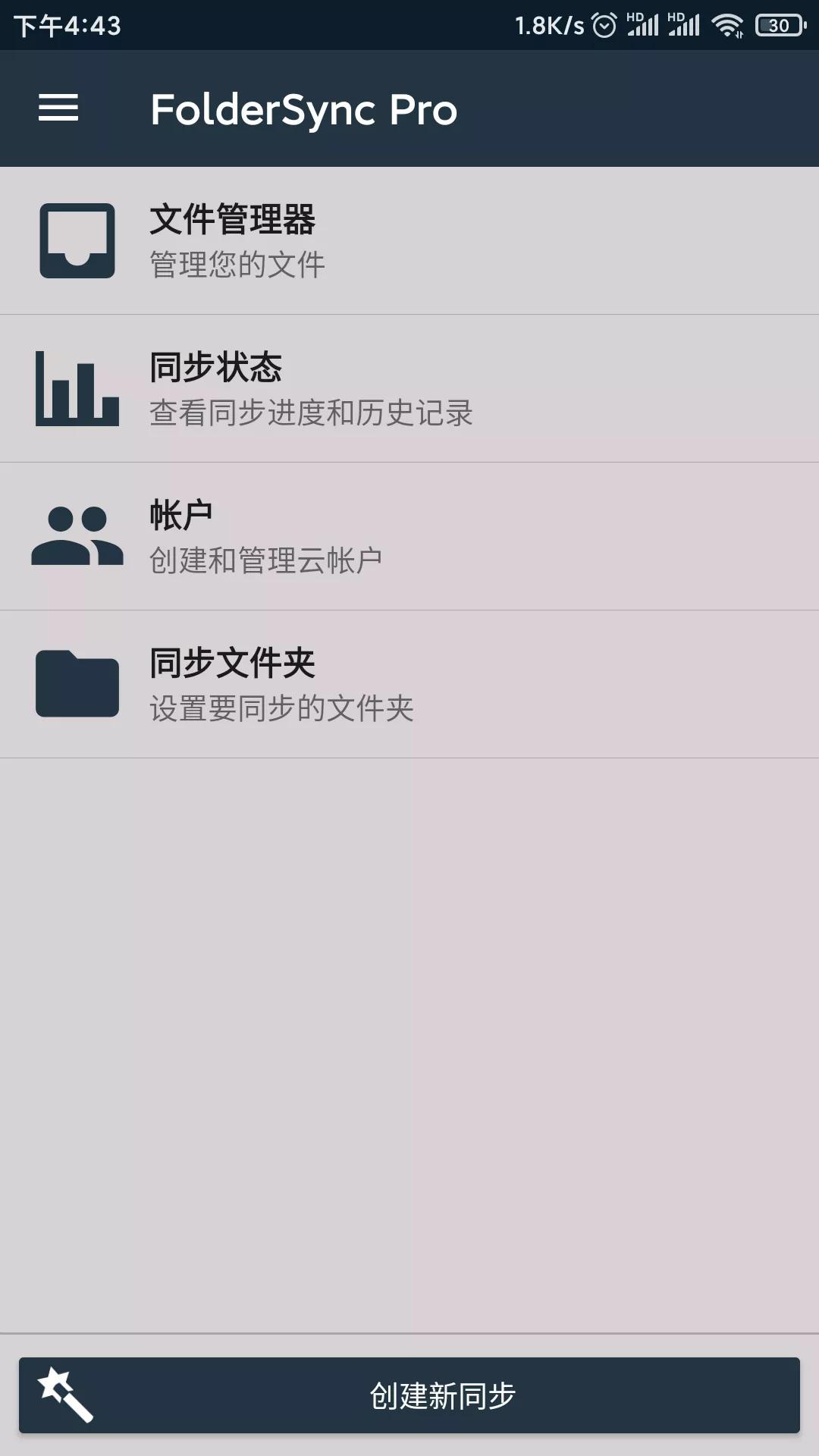Click the folder icon for sync folders

point(76,683)
